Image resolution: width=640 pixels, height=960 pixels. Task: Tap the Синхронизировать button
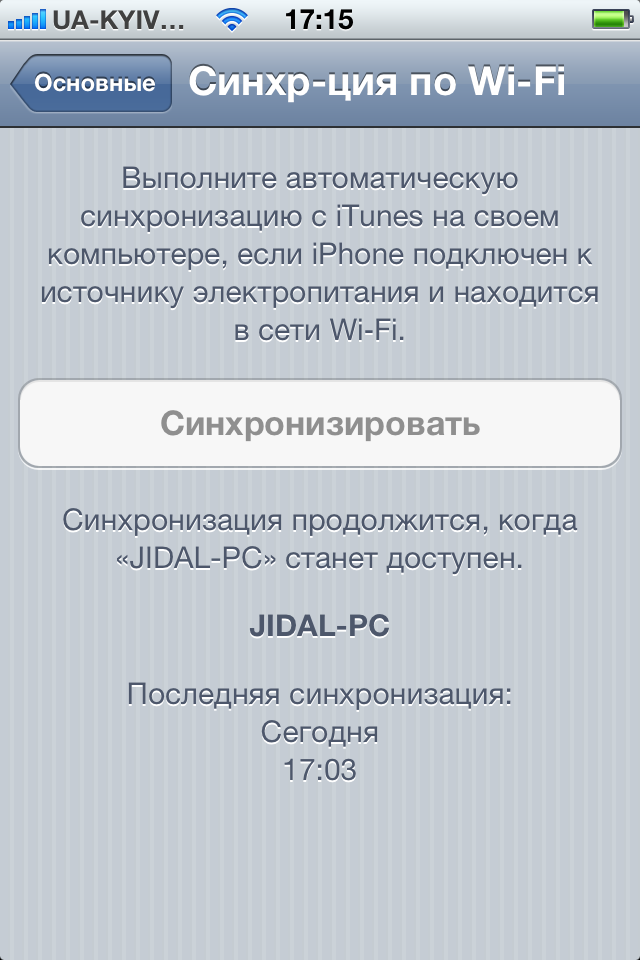click(x=320, y=423)
